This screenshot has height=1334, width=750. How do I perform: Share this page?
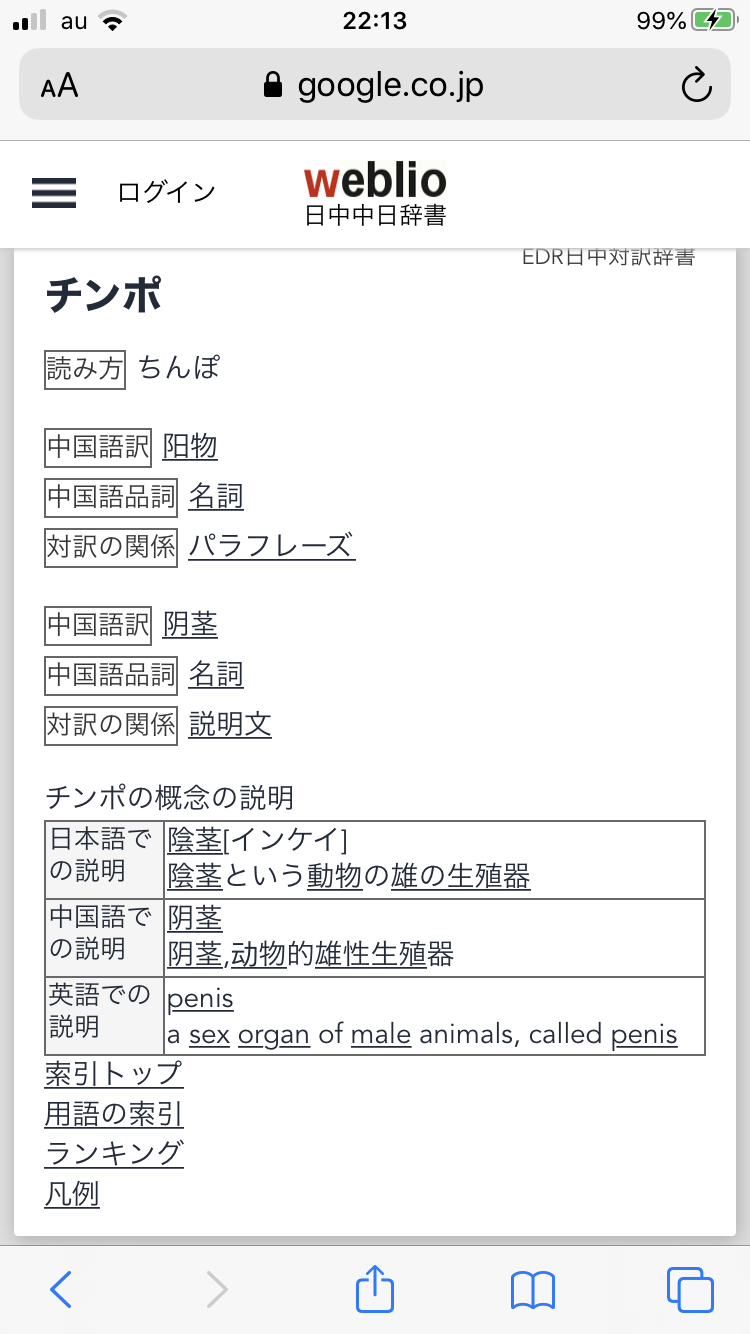click(375, 1288)
